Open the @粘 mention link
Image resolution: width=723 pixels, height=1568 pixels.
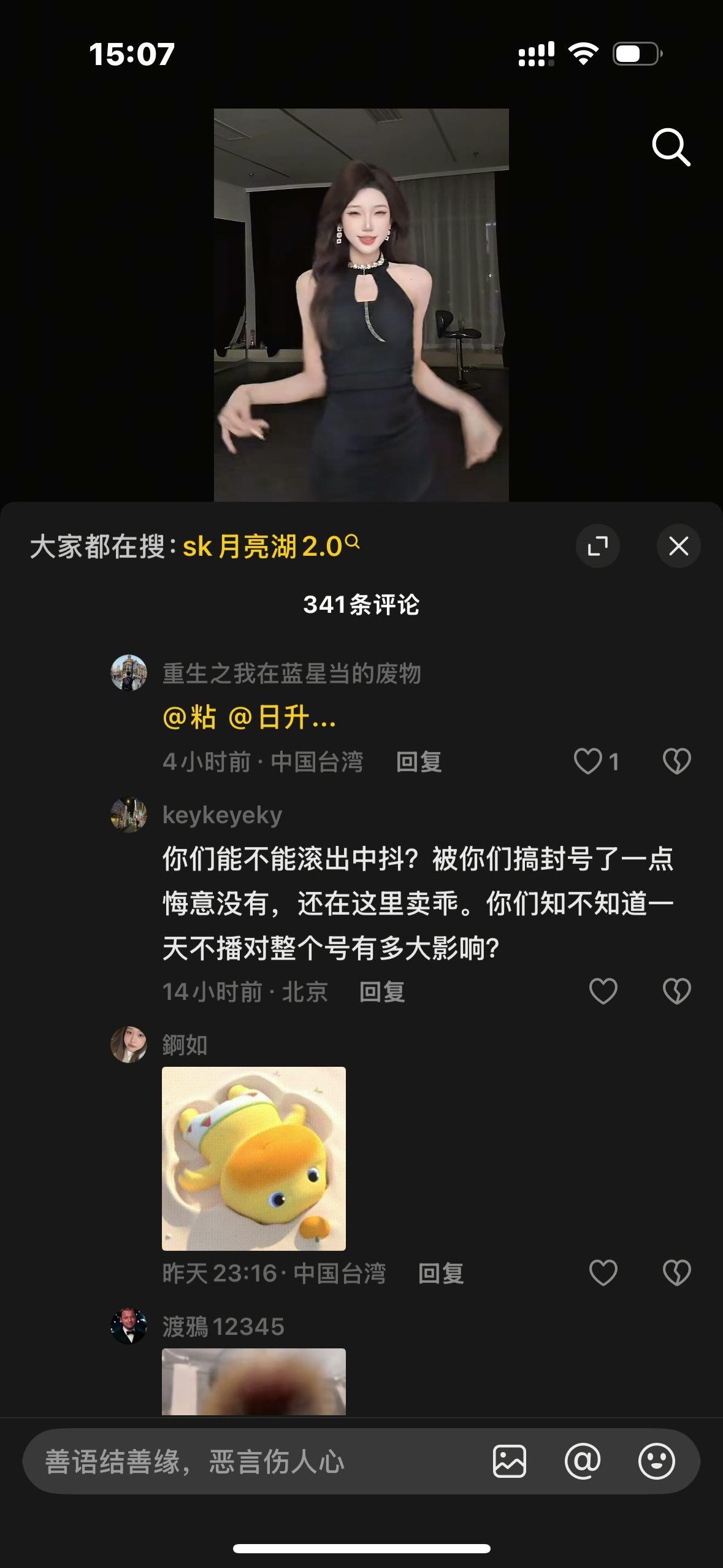[x=189, y=717]
